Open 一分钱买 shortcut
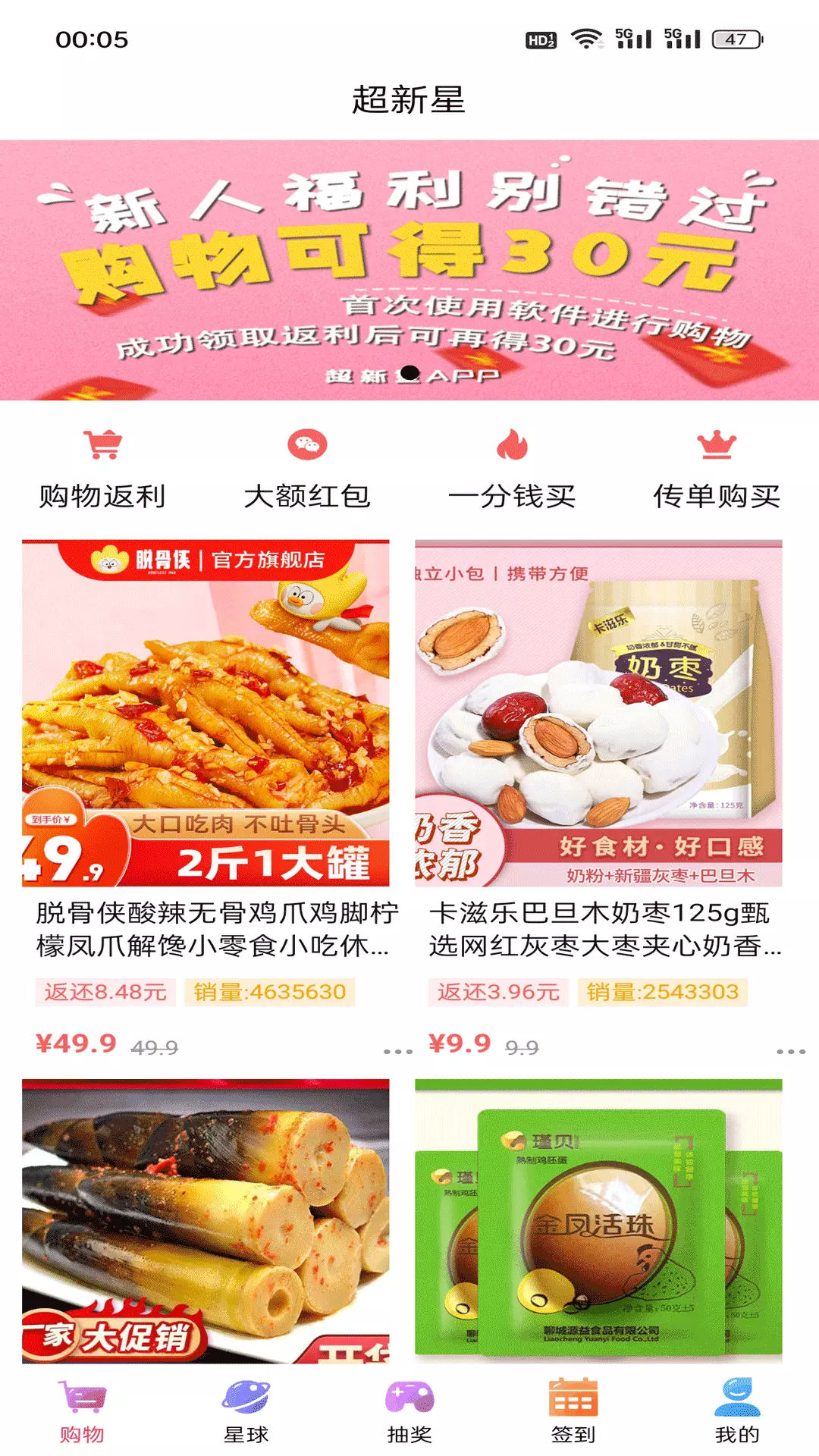 (x=512, y=469)
